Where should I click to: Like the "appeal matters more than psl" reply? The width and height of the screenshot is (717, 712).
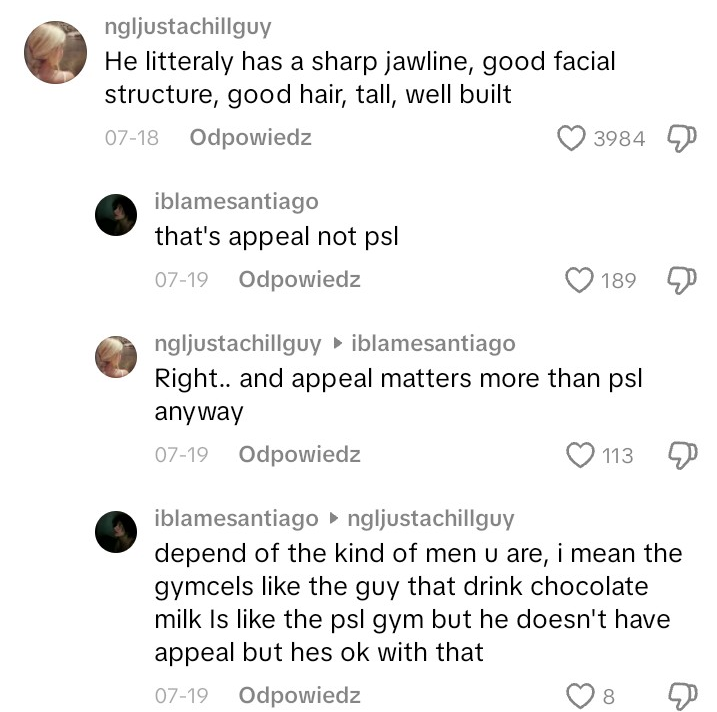580,455
